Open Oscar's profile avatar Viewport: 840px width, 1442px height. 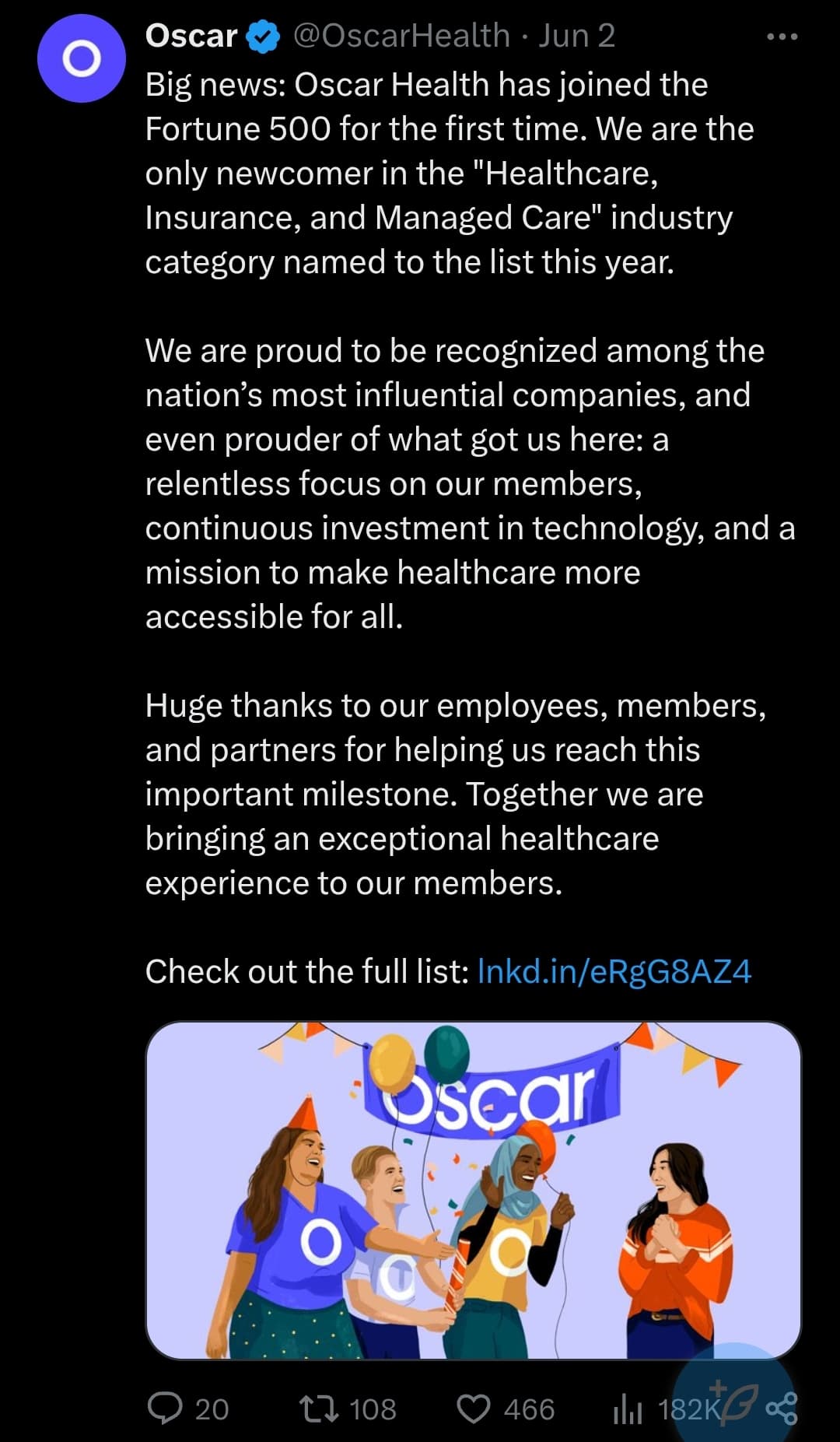tap(82, 58)
